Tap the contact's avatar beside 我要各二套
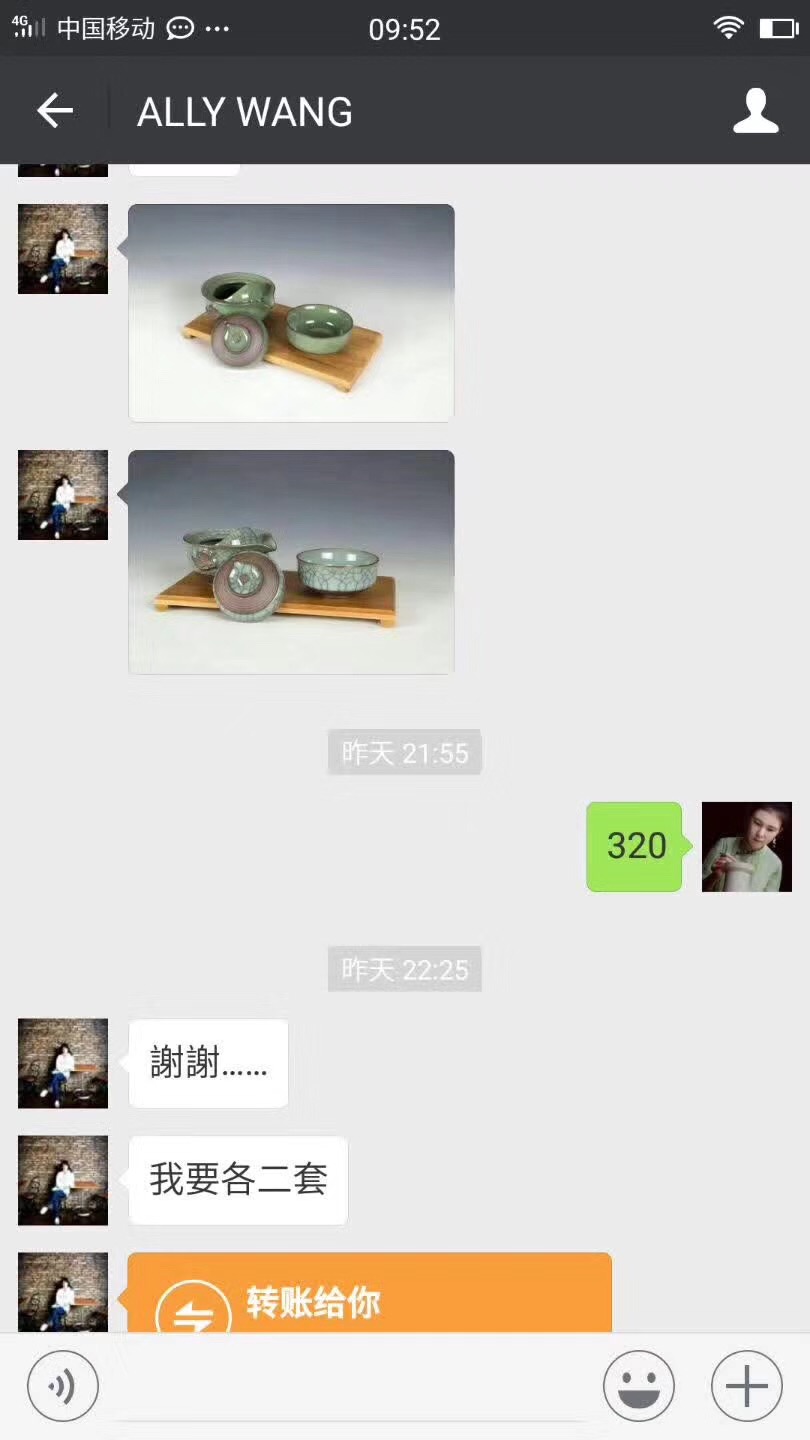Viewport: 810px width, 1440px height. pos(63,1180)
